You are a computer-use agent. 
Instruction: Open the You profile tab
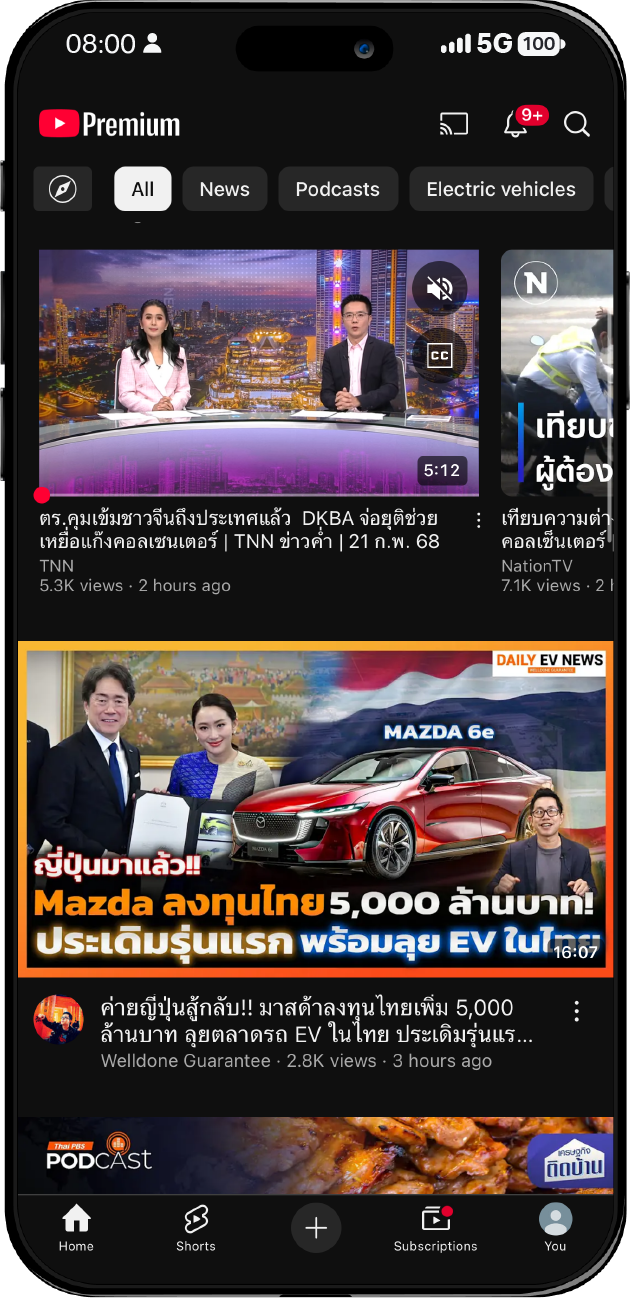click(x=555, y=1228)
